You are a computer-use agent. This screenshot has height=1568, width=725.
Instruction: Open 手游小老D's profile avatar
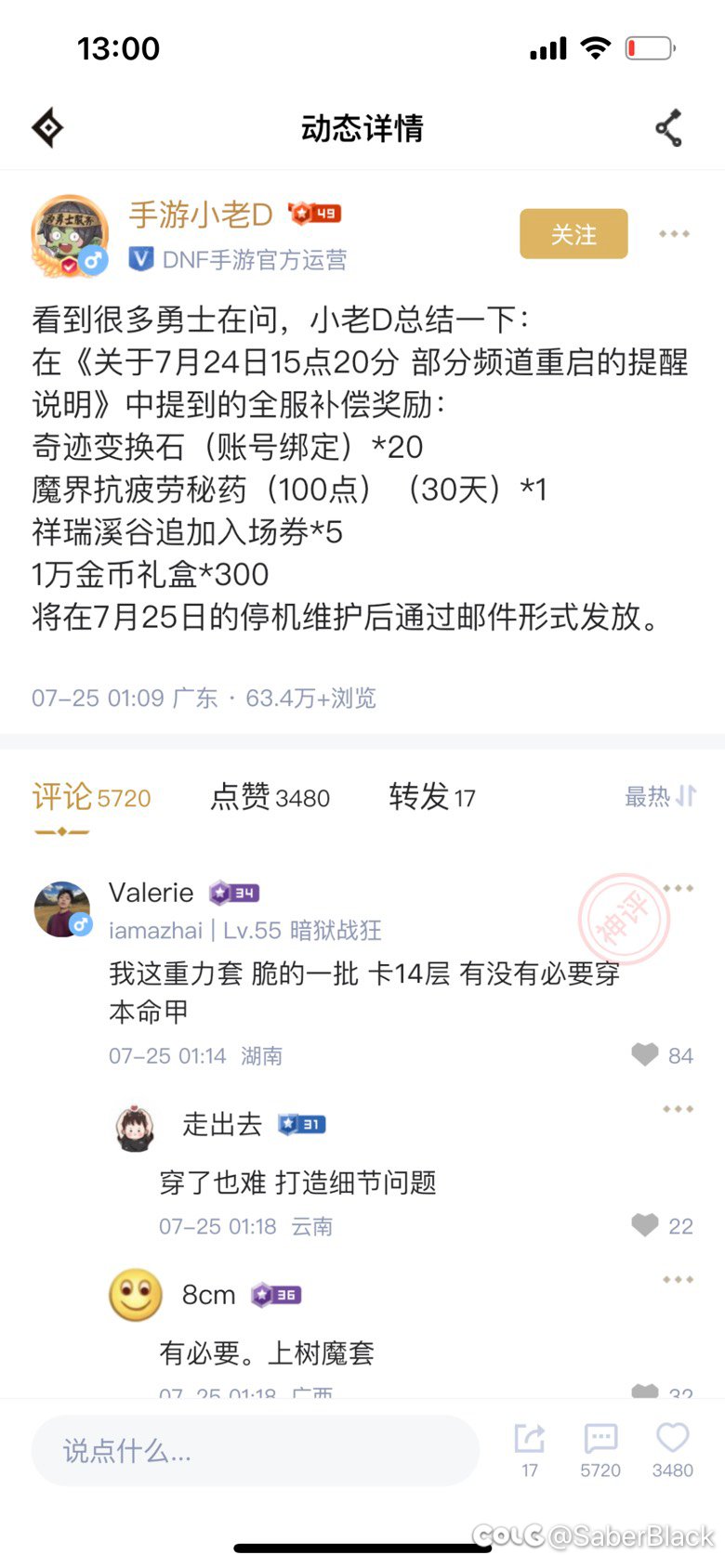pyautogui.click(x=70, y=236)
